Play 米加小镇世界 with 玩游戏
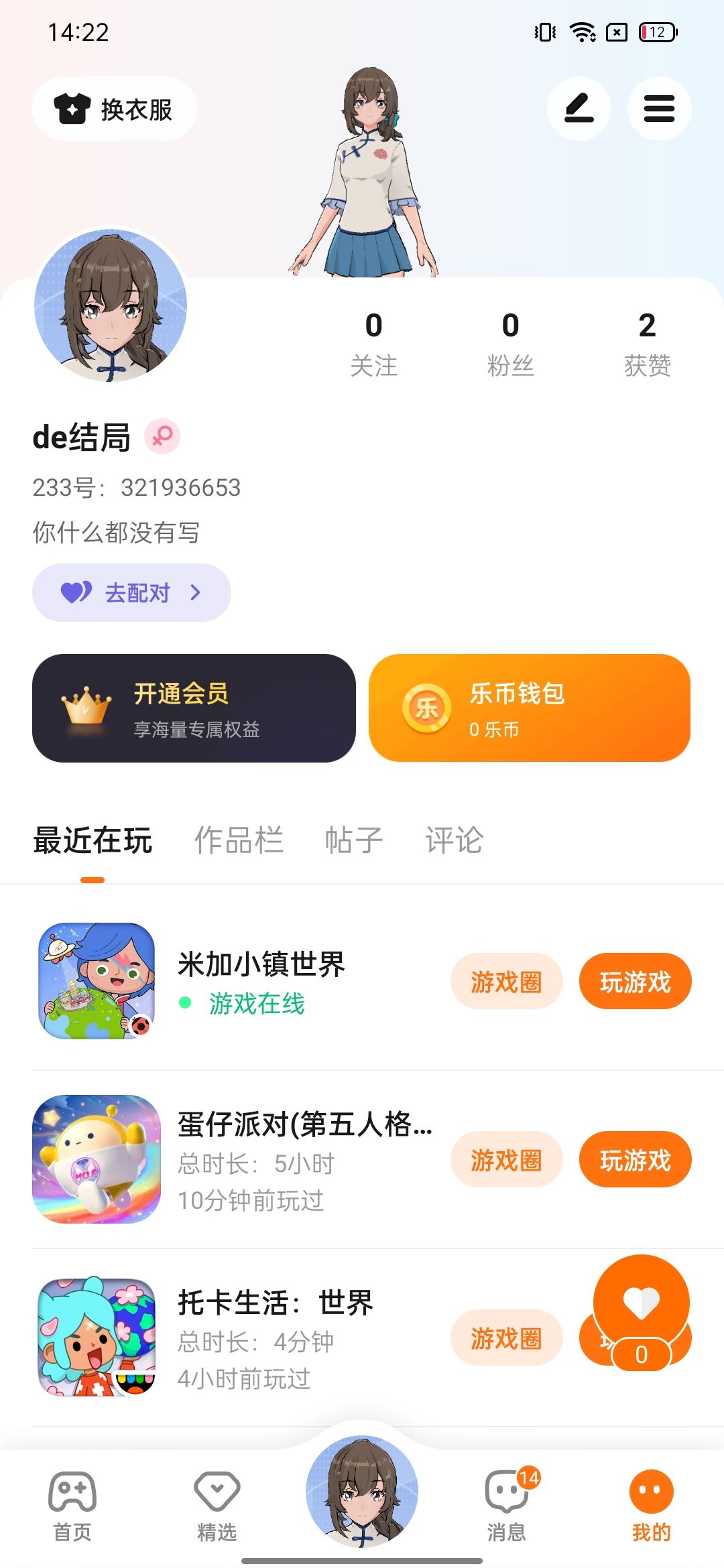 (635, 982)
